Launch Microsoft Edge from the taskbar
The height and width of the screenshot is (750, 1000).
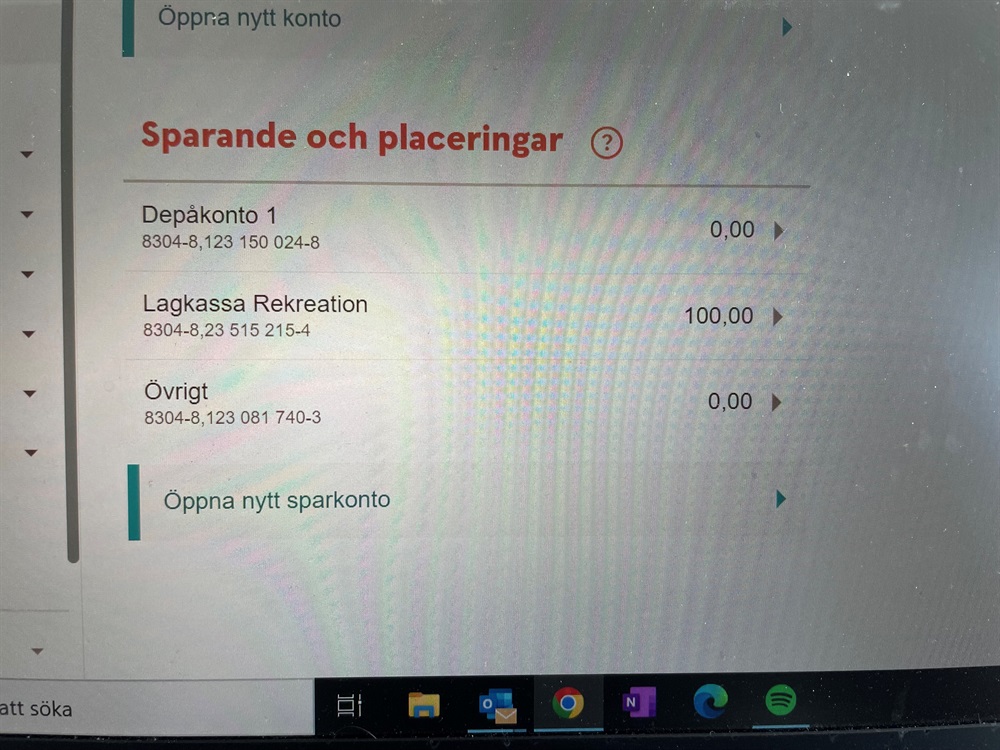(x=710, y=702)
